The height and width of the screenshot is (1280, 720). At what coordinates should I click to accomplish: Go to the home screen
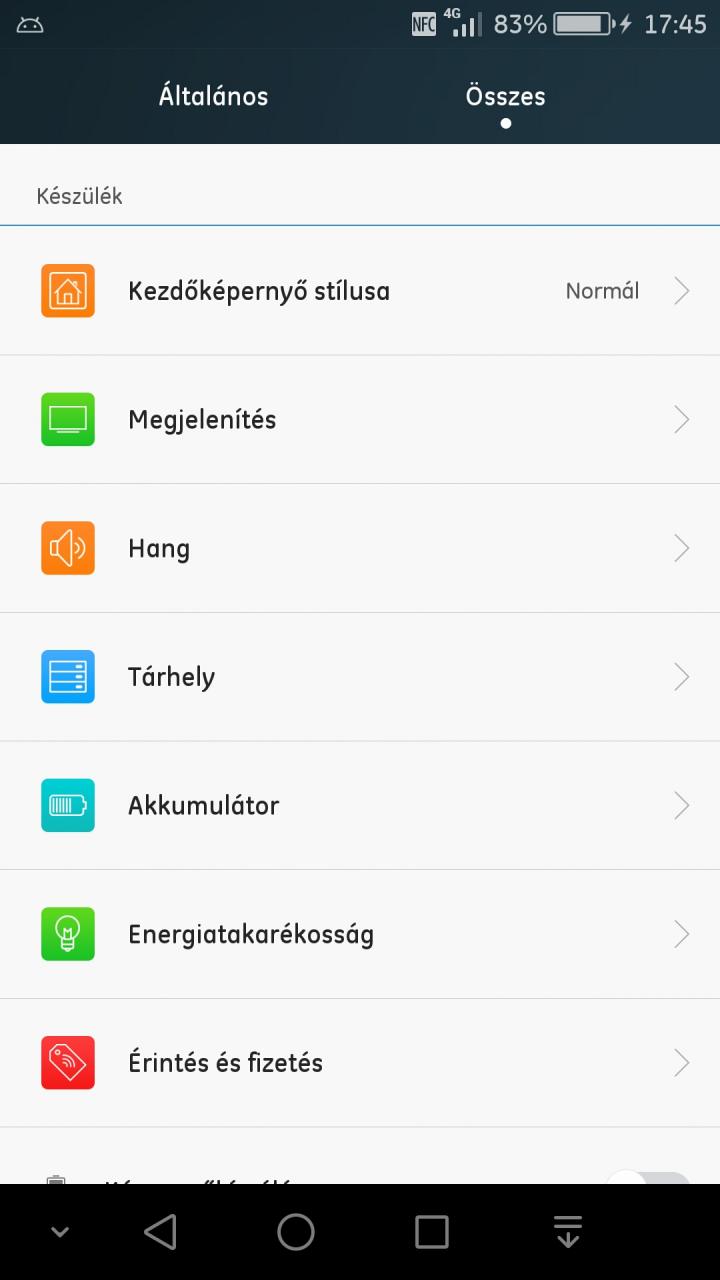[296, 1232]
